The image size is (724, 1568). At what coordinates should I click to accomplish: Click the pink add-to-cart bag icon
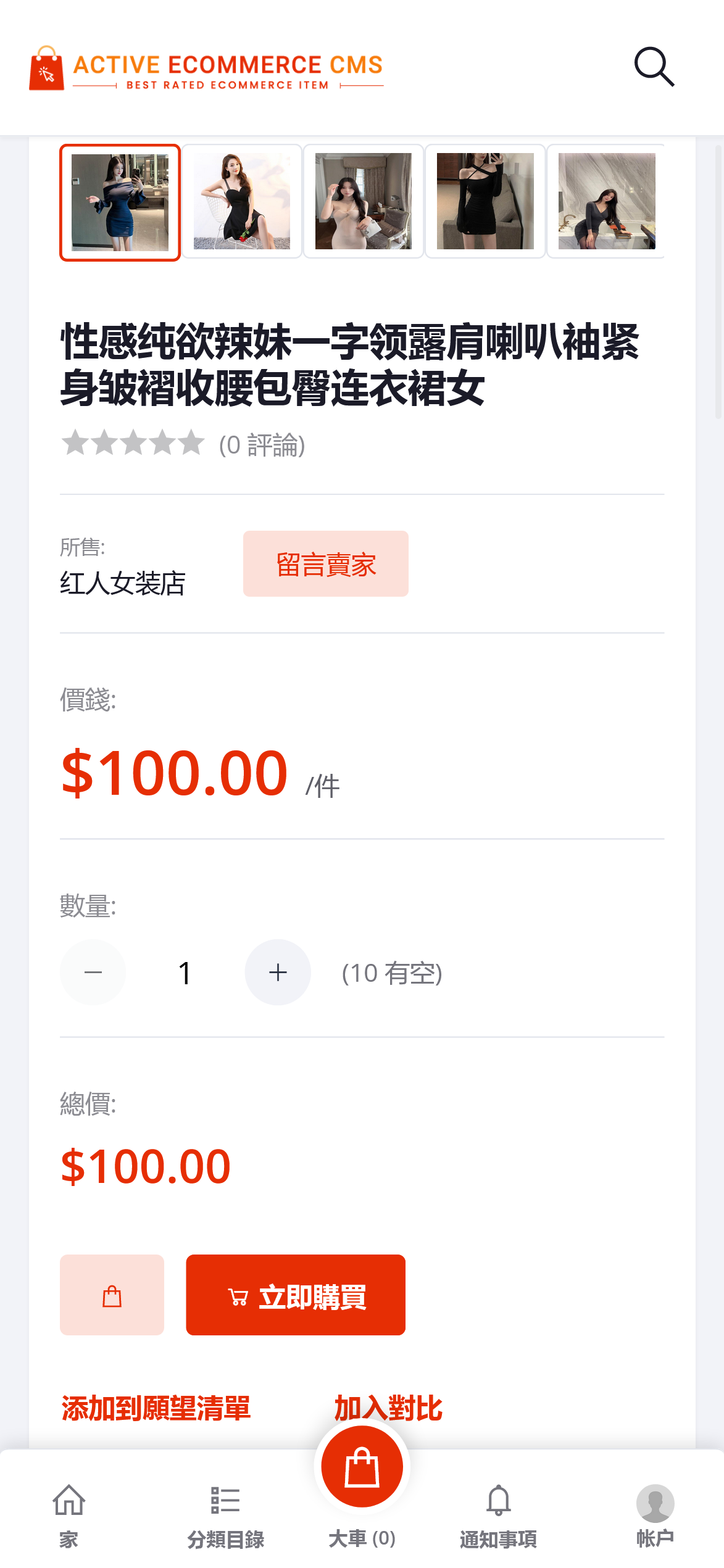(112, 1296)
